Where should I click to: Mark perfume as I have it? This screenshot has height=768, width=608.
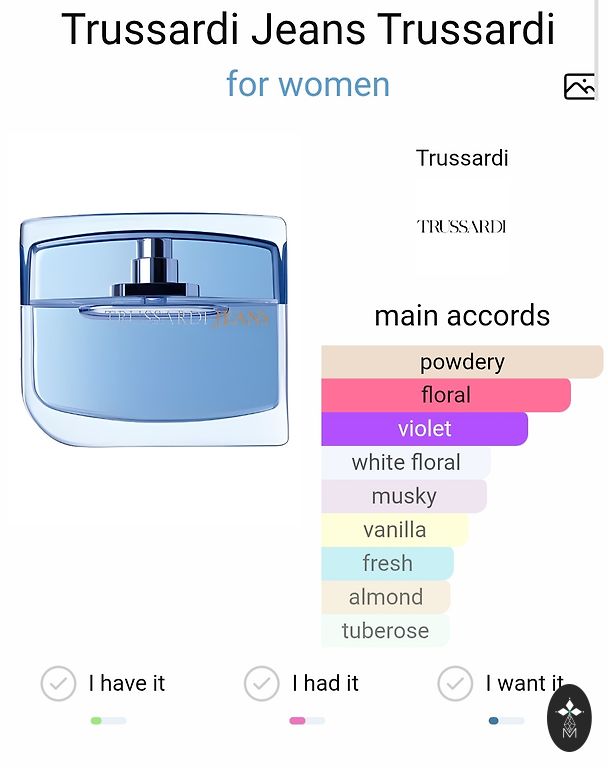pyautogui.click(x=59, y=684)
